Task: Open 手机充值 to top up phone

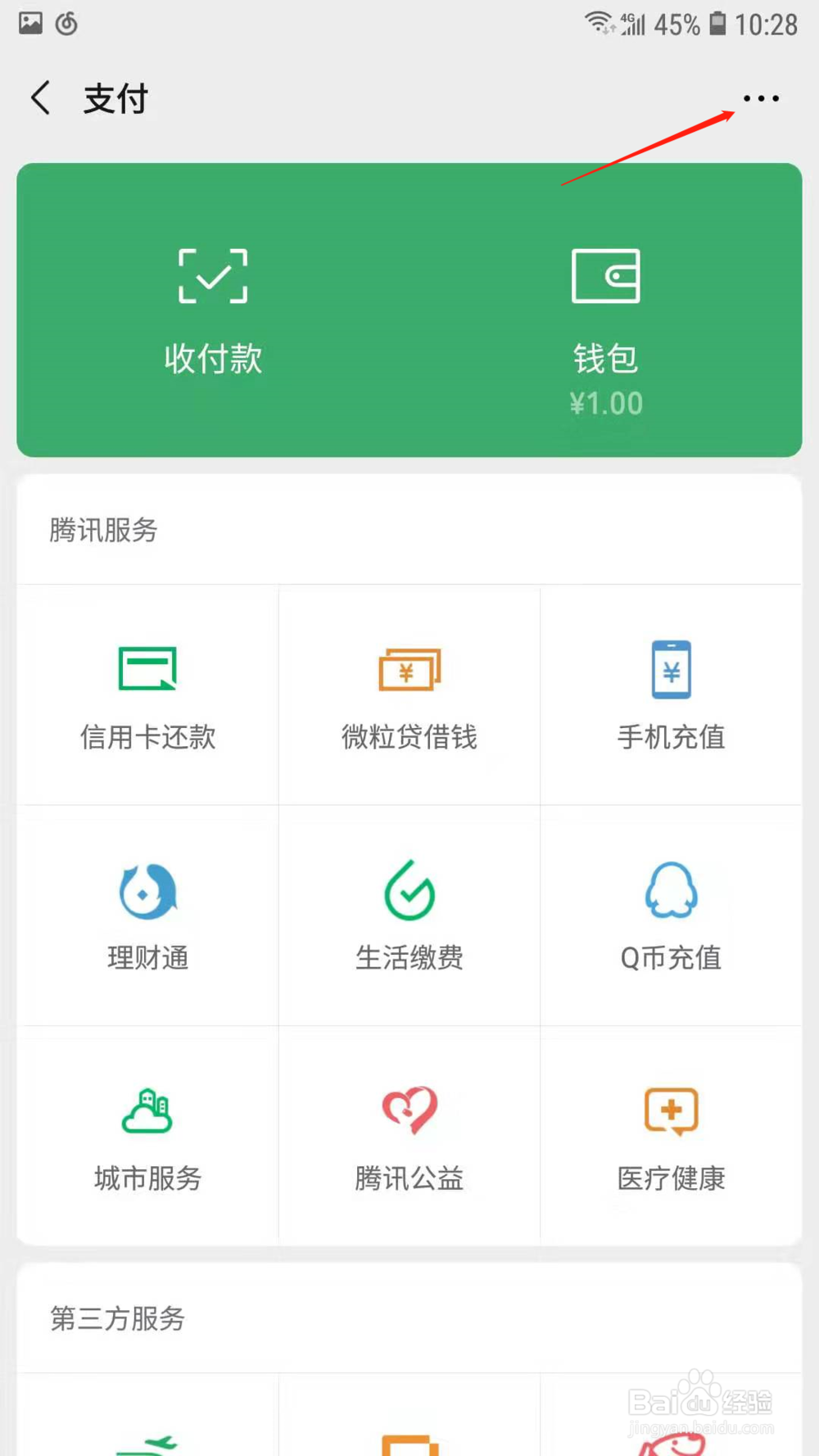Action: [x=672, y=695]
